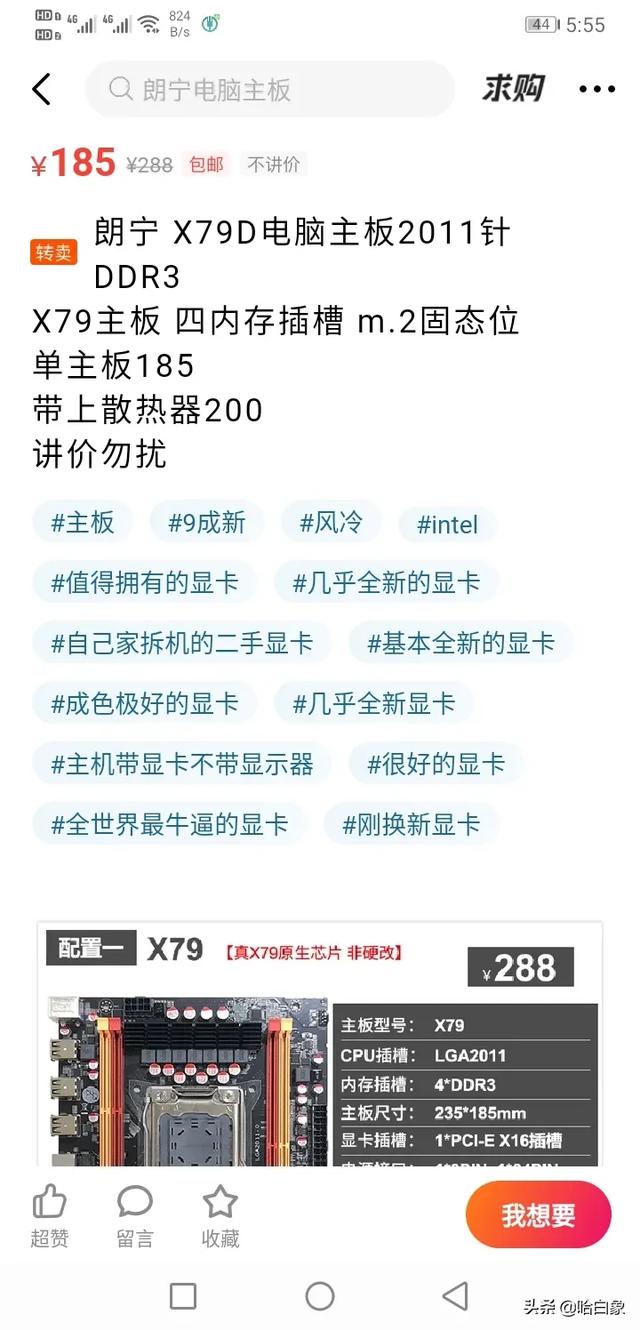The height and width of the screenshot is (1330, 640).
Task: Open the #全世界最牛逼的显卡 tag
Action: click(170, 824)
